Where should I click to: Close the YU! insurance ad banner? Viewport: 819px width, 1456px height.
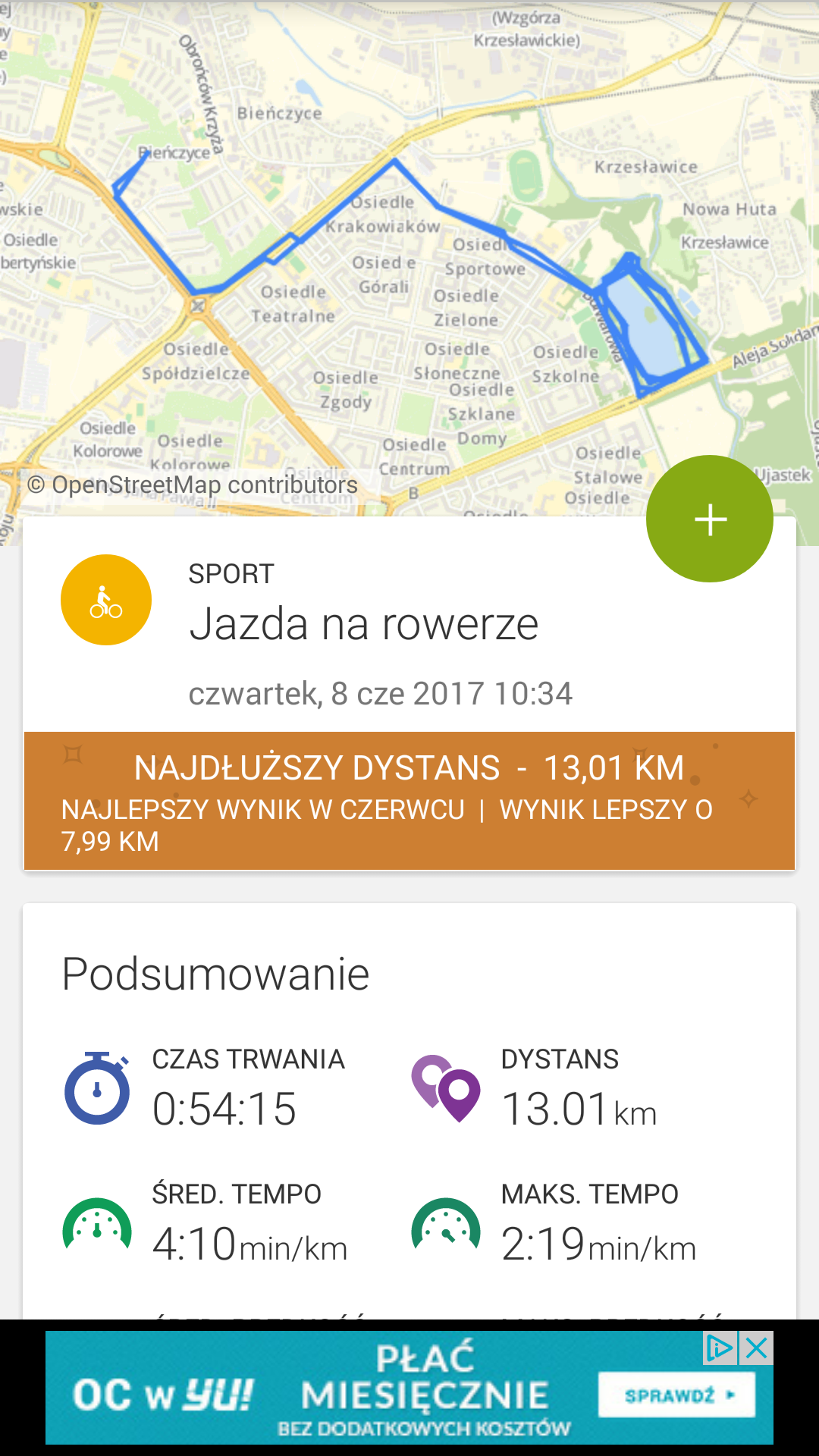pyautogui.click(x=757, y=1348)
